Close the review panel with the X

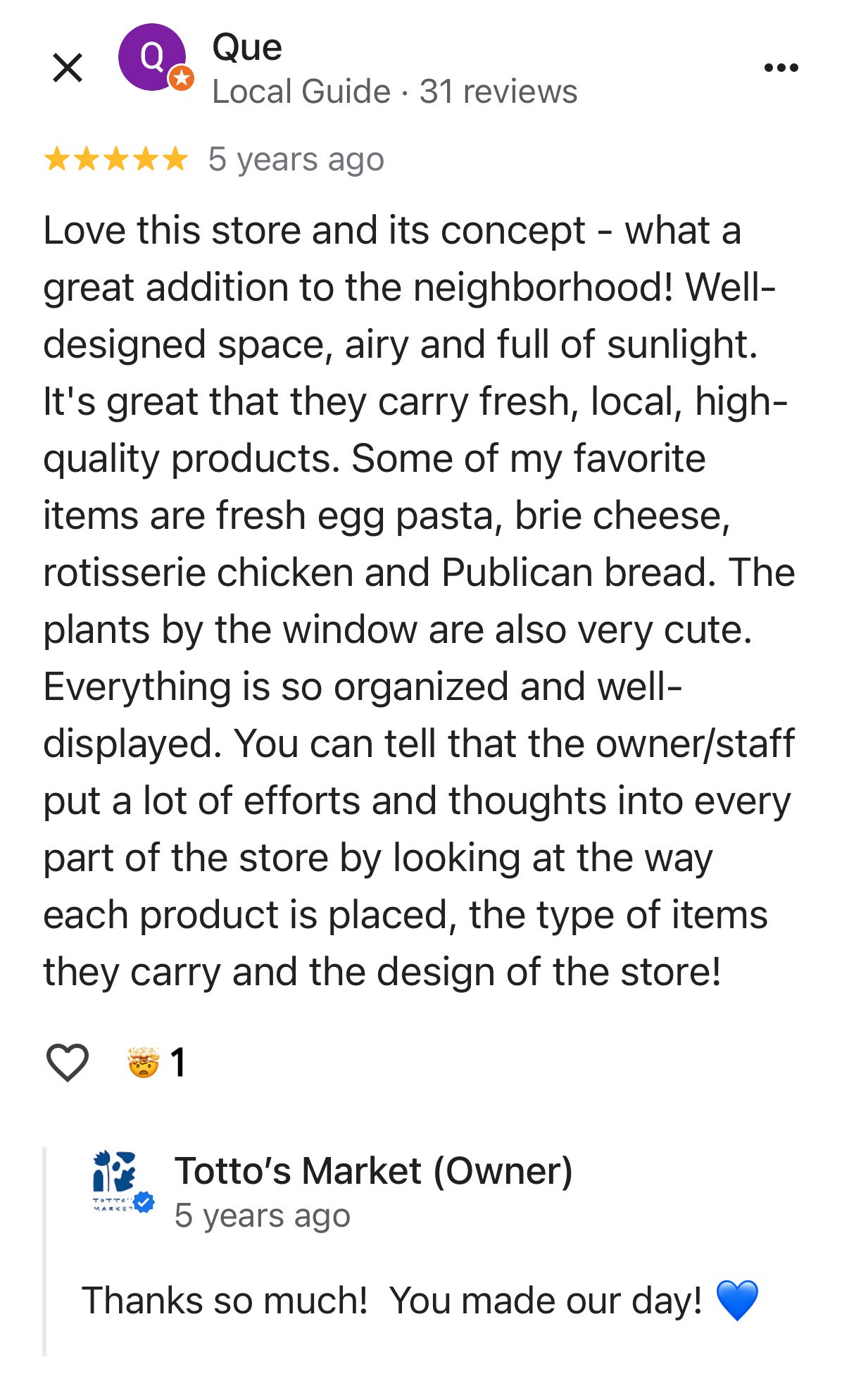(x=68, y=67)
